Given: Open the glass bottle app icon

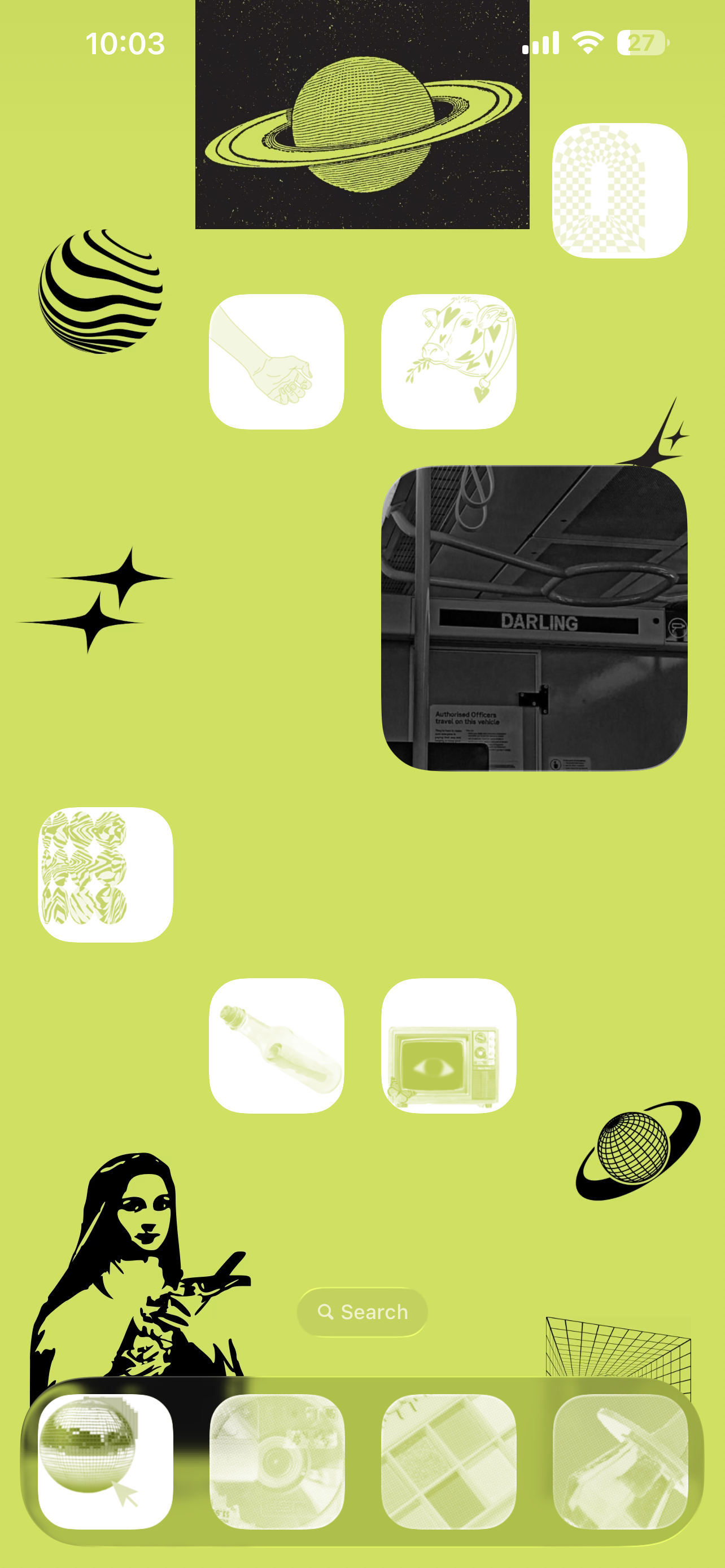Looking at the screenshot, I should tap(276, 1045).
